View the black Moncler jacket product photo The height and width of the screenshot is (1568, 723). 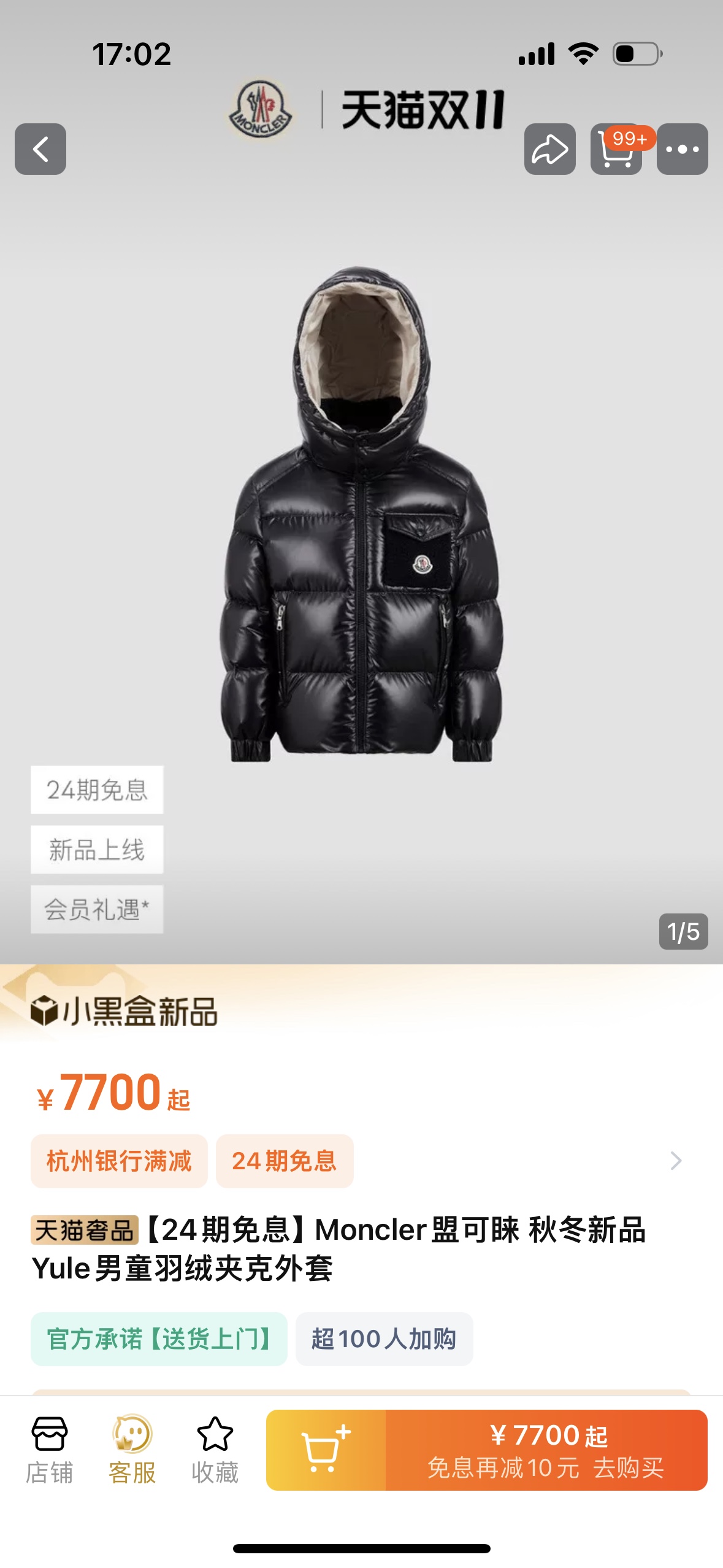(x=362, y=515)
